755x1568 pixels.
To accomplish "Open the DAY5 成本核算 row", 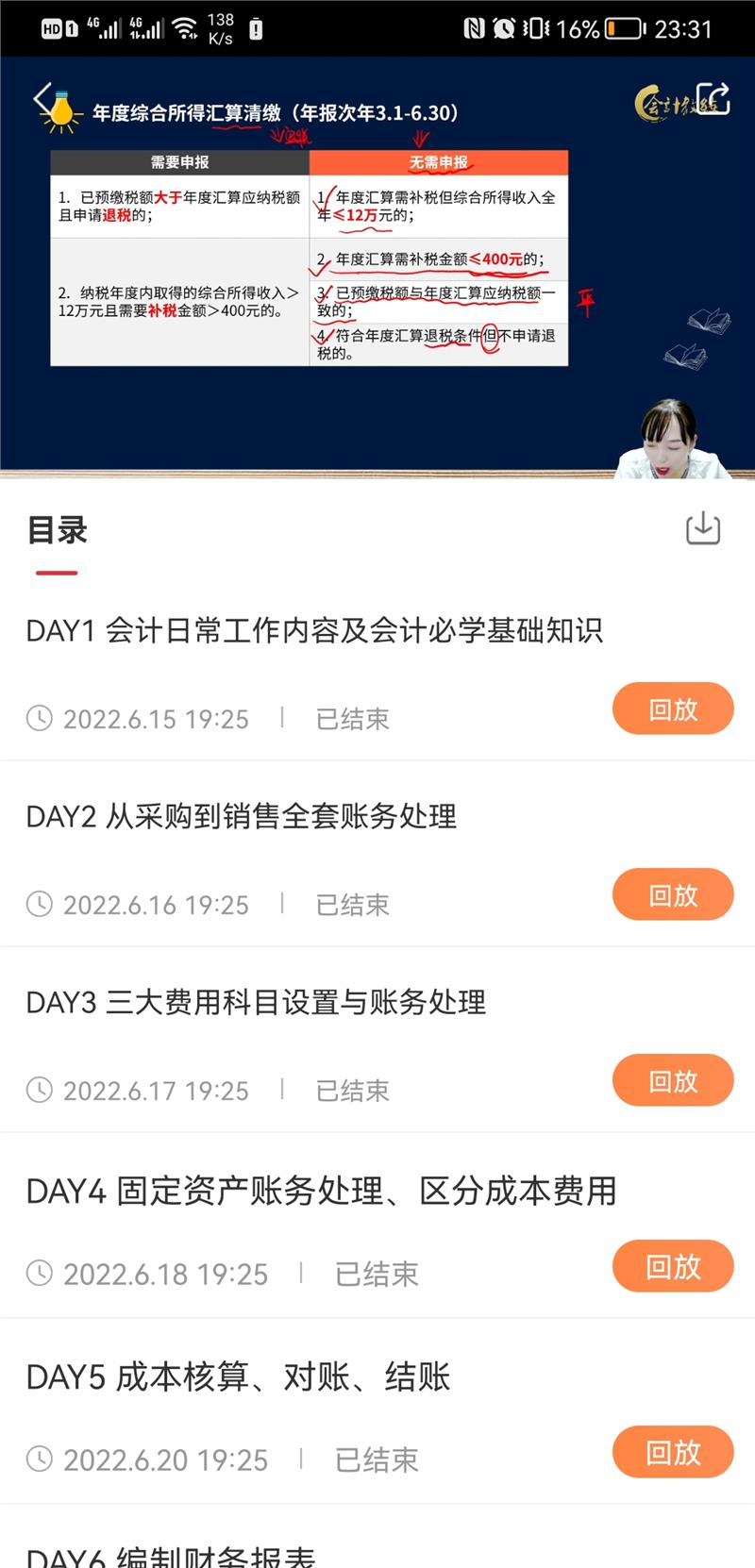I will 238,1376.
